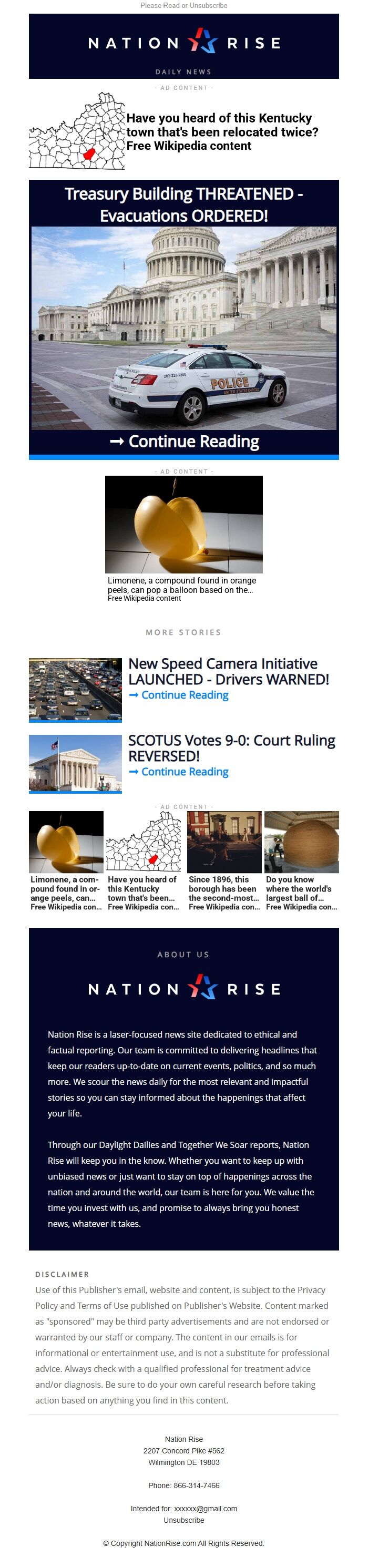Tap the Unsubscribe link in the footer
Image resolution: width=368 pixels, height=1568 pixels.
pyautogui.click(x=184, y=1520)
